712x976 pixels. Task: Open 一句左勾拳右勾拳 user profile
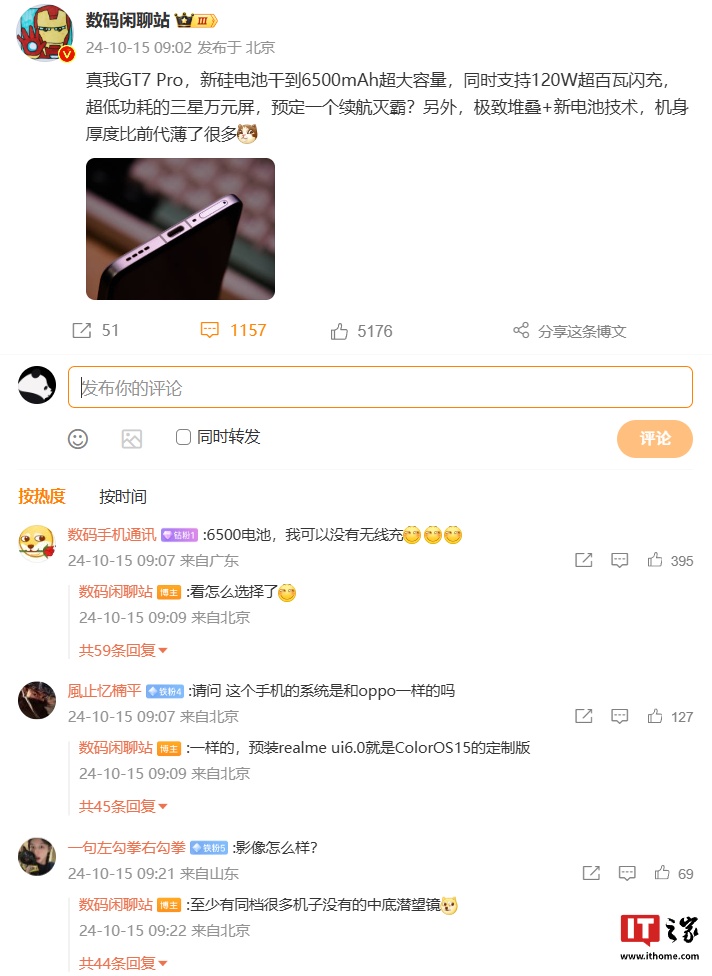tap(126, 847)
